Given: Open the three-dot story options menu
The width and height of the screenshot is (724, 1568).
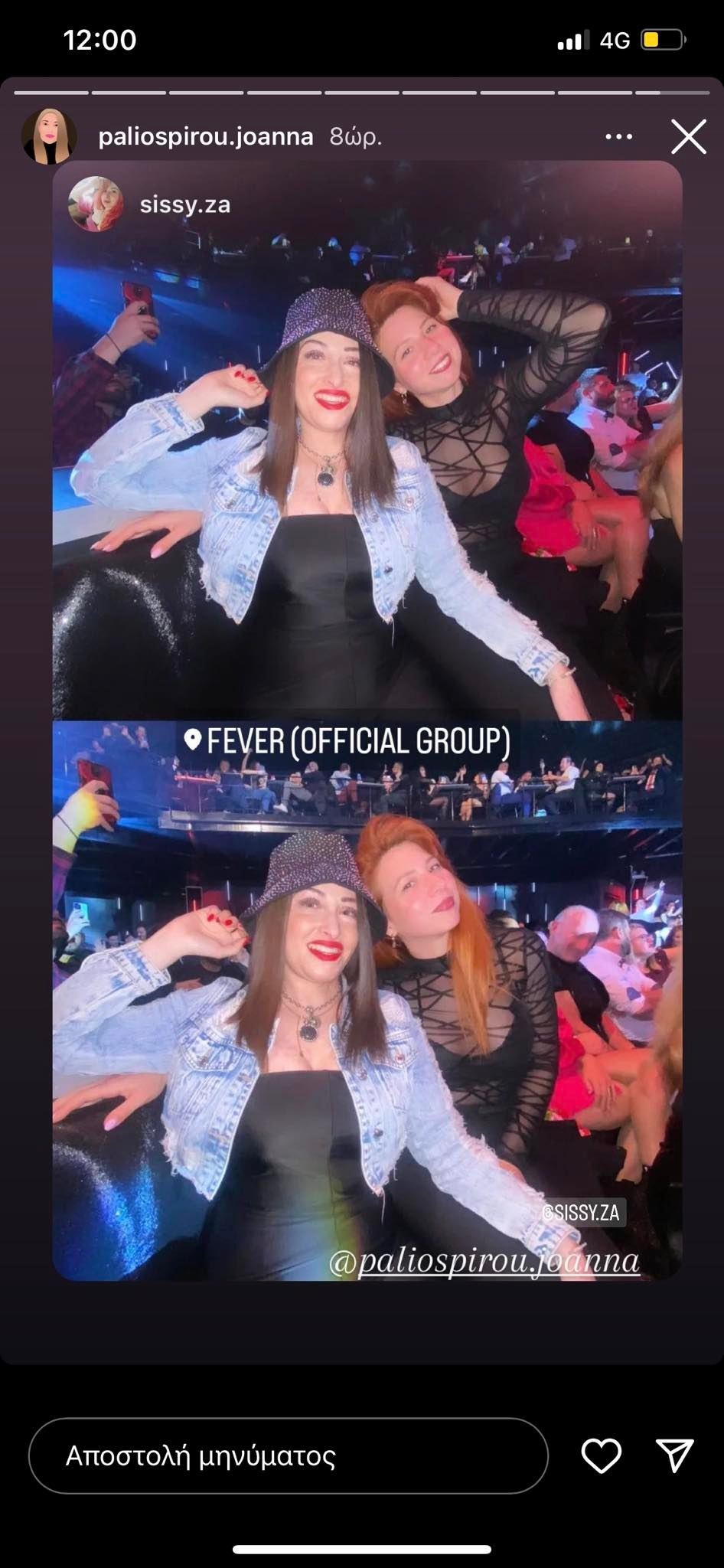Looking at the screenshot, I should (618, 137).
